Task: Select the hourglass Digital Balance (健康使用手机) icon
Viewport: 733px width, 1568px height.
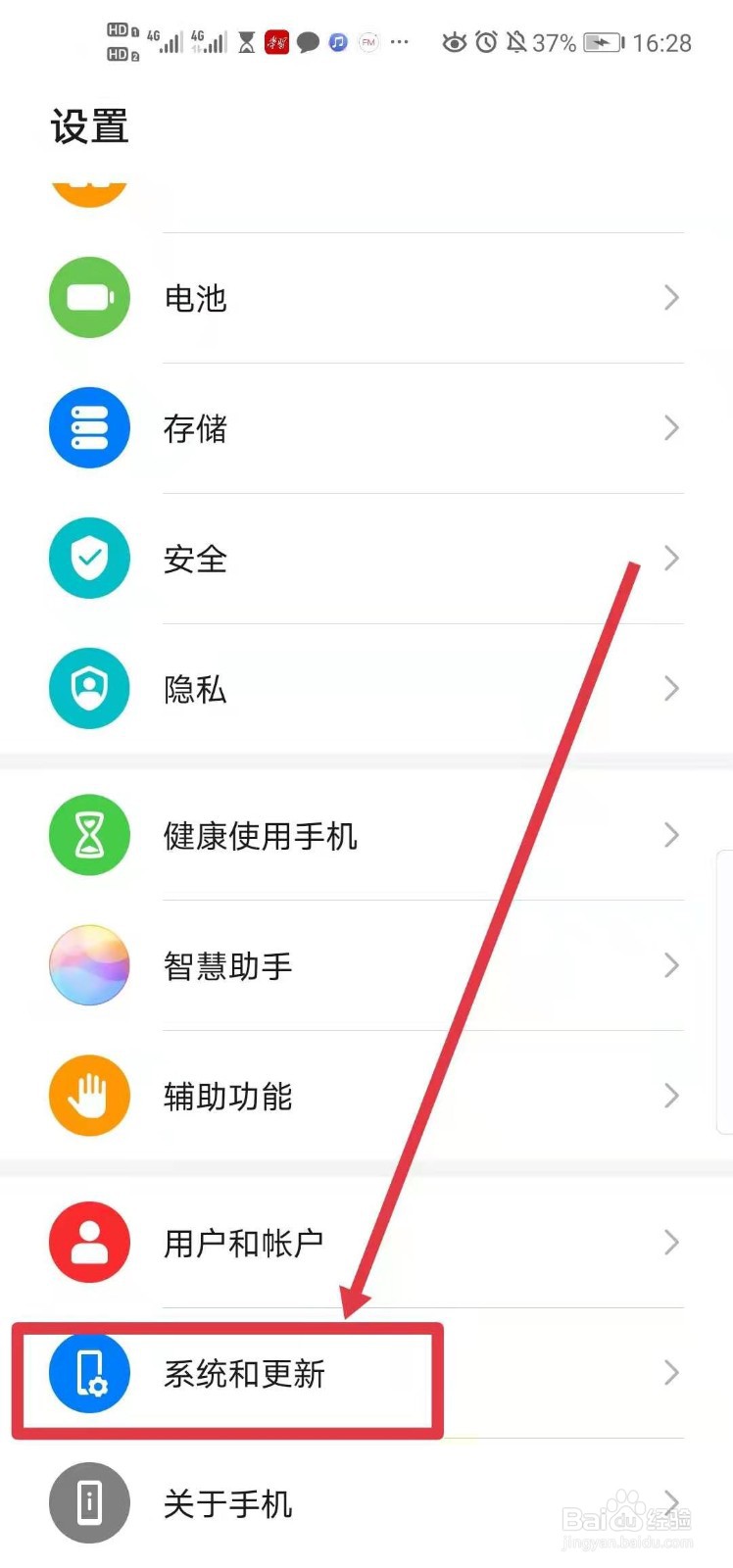Action: click(89, 835)
